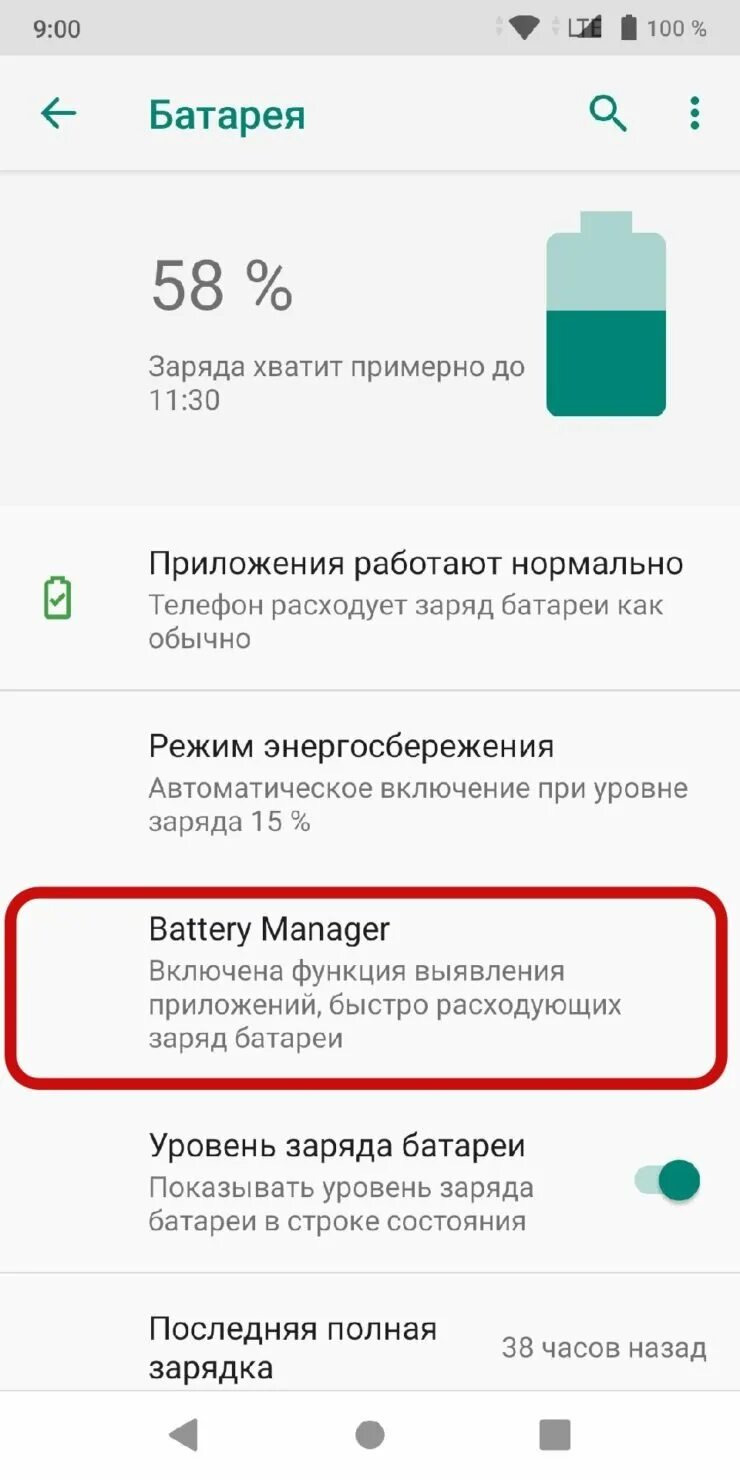Open search in battery settings
Image resolution: width=740 pixels, height=1480 pixels.
click(x=607, y=114)
